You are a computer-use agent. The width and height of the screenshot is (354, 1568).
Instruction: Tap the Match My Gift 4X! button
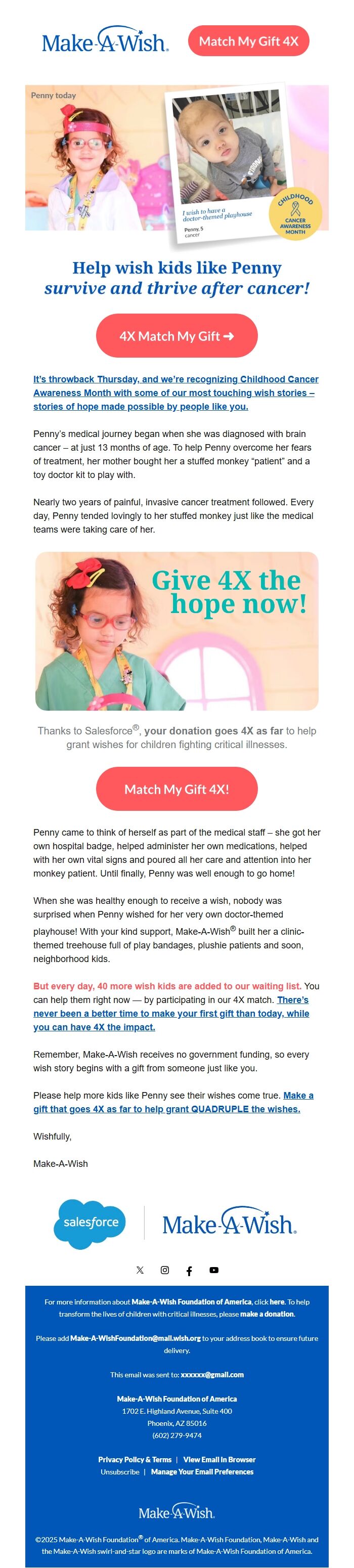click(x=176, y=790)
